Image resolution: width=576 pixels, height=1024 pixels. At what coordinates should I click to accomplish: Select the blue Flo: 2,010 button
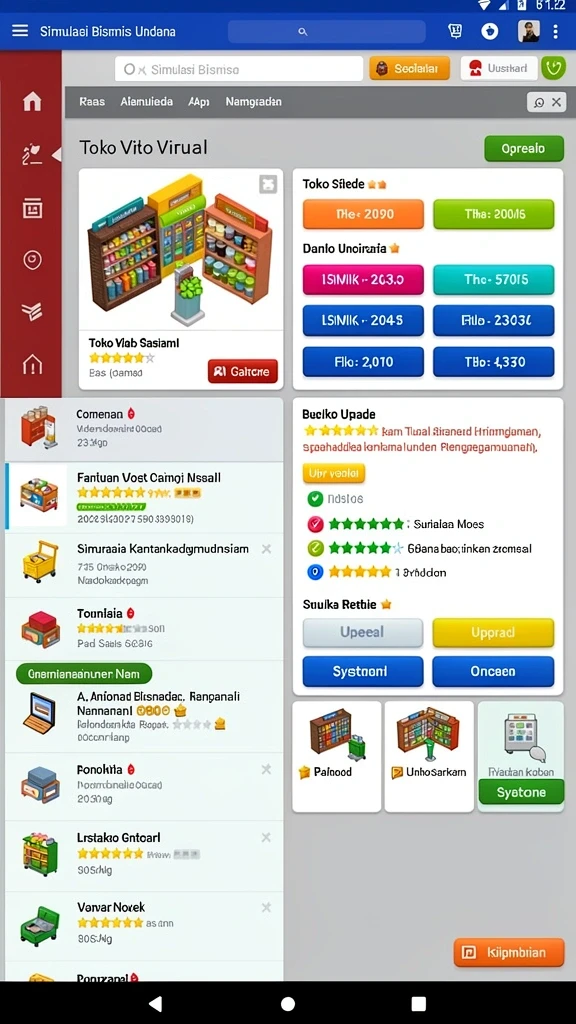tap(363, 362)
